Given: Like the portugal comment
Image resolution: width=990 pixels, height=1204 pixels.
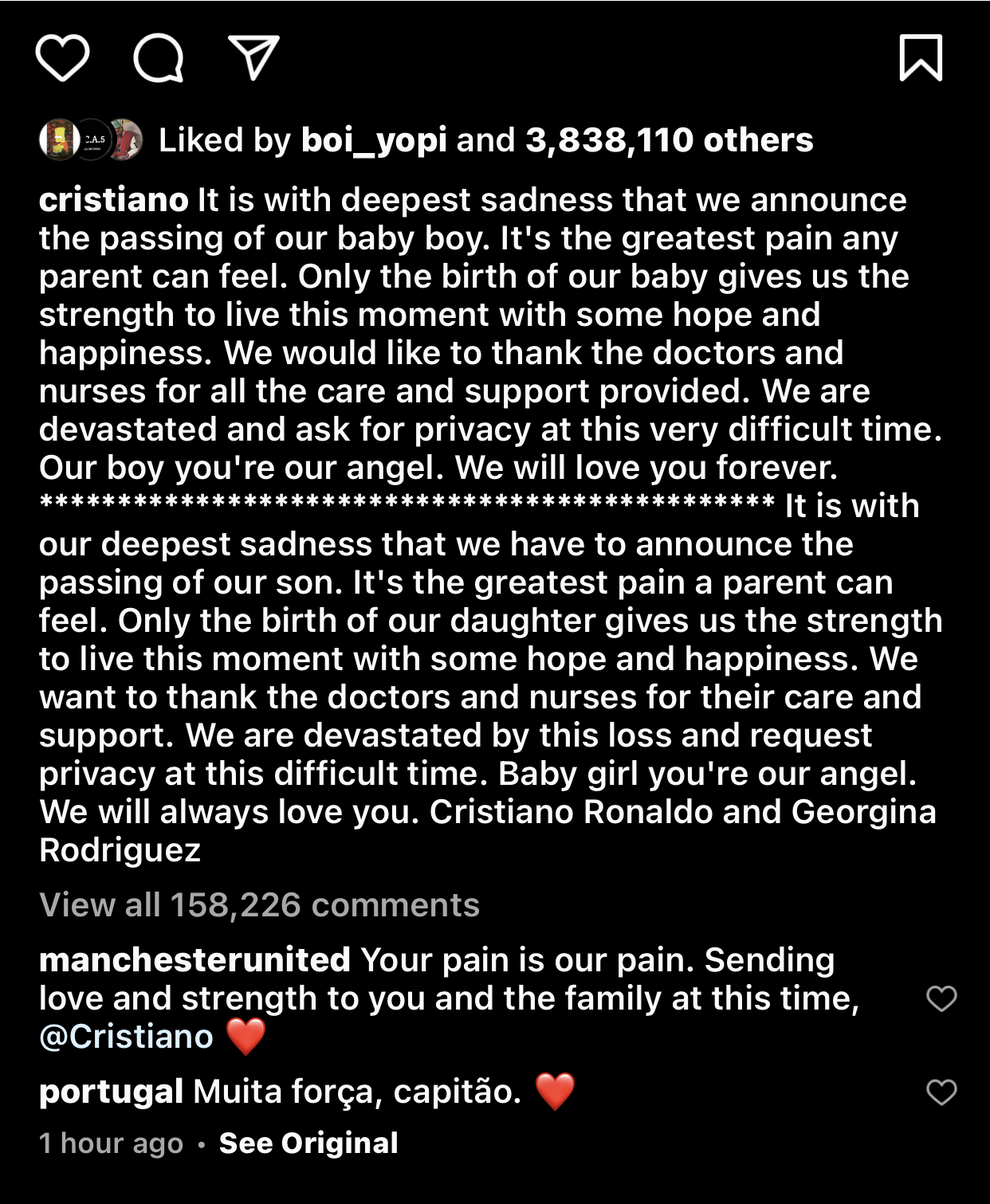Looking at the screenshot, I should point(941,1092).
